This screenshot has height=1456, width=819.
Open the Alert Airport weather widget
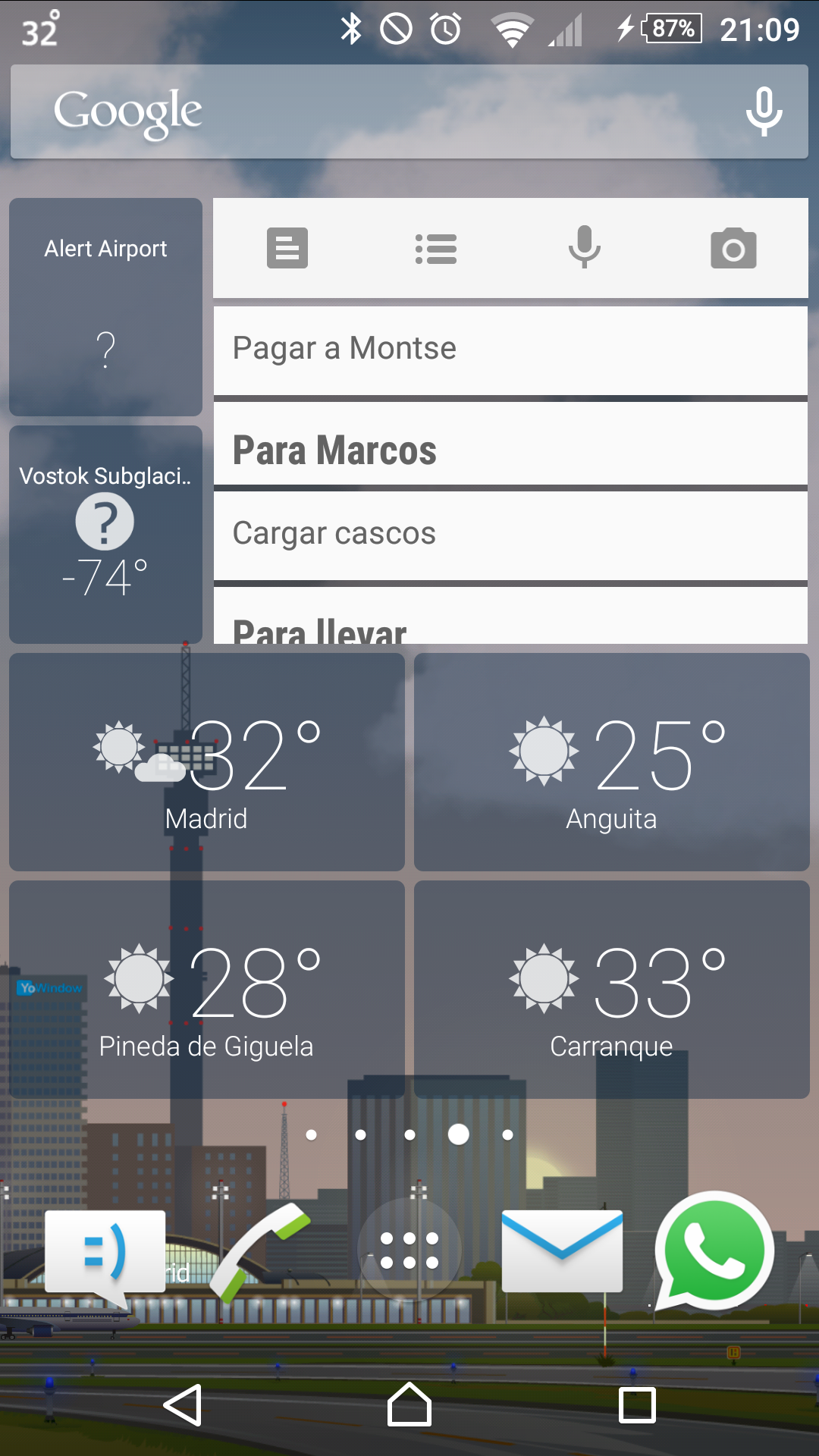(106, 306)
